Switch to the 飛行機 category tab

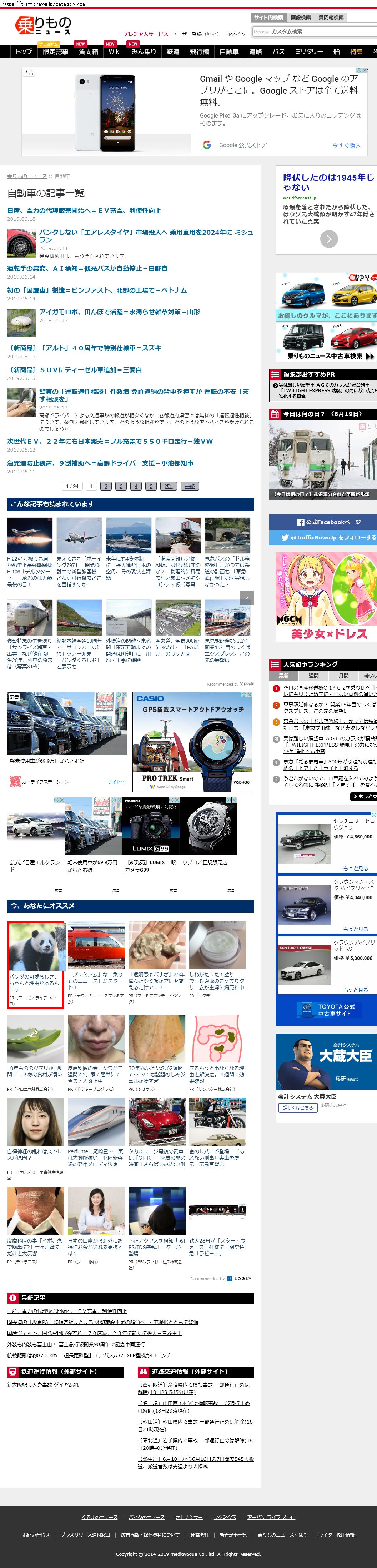199,52
